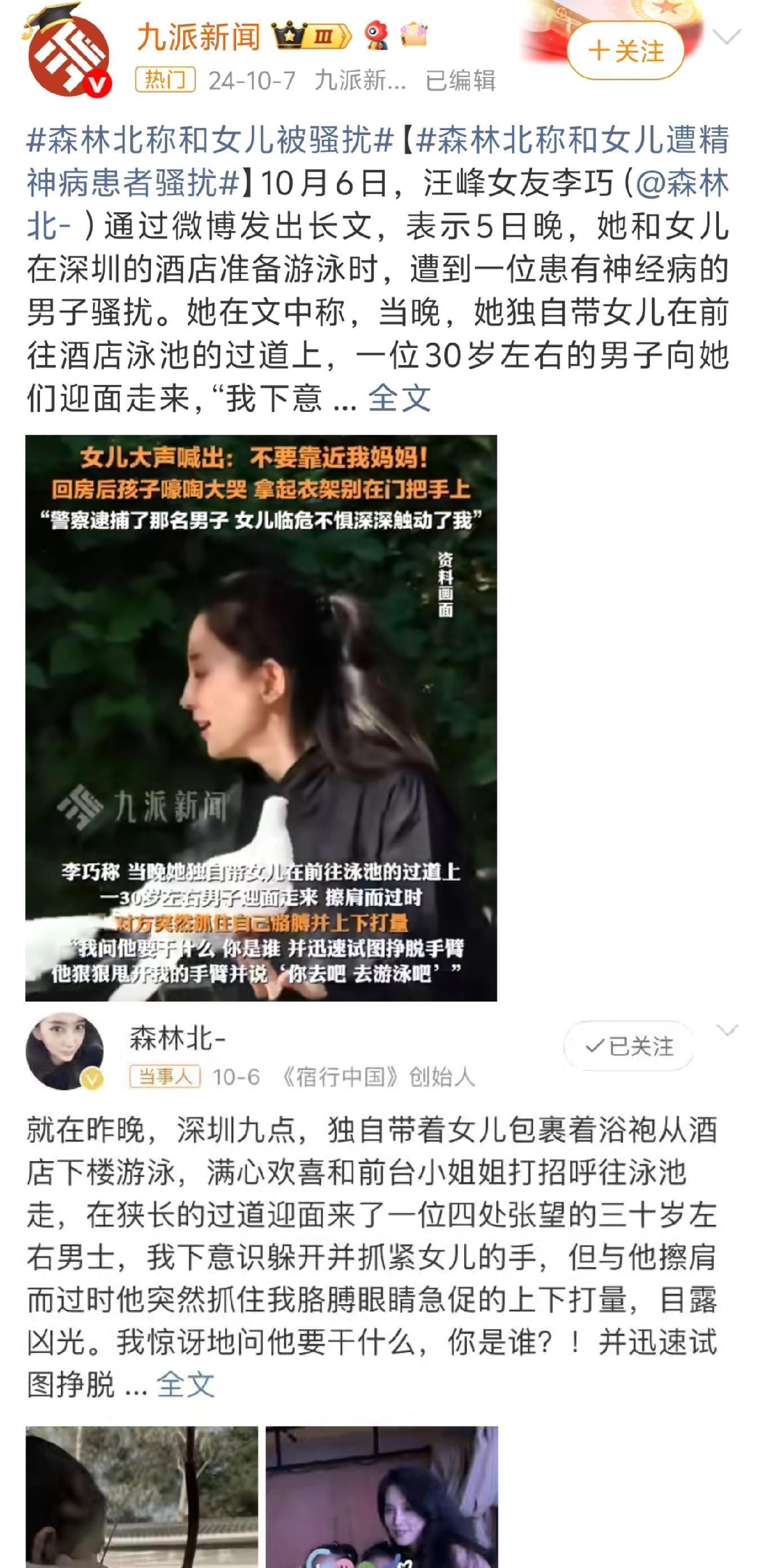
Task: Read 森林北-'s full post via 全文
Action: coord(185,1385)
